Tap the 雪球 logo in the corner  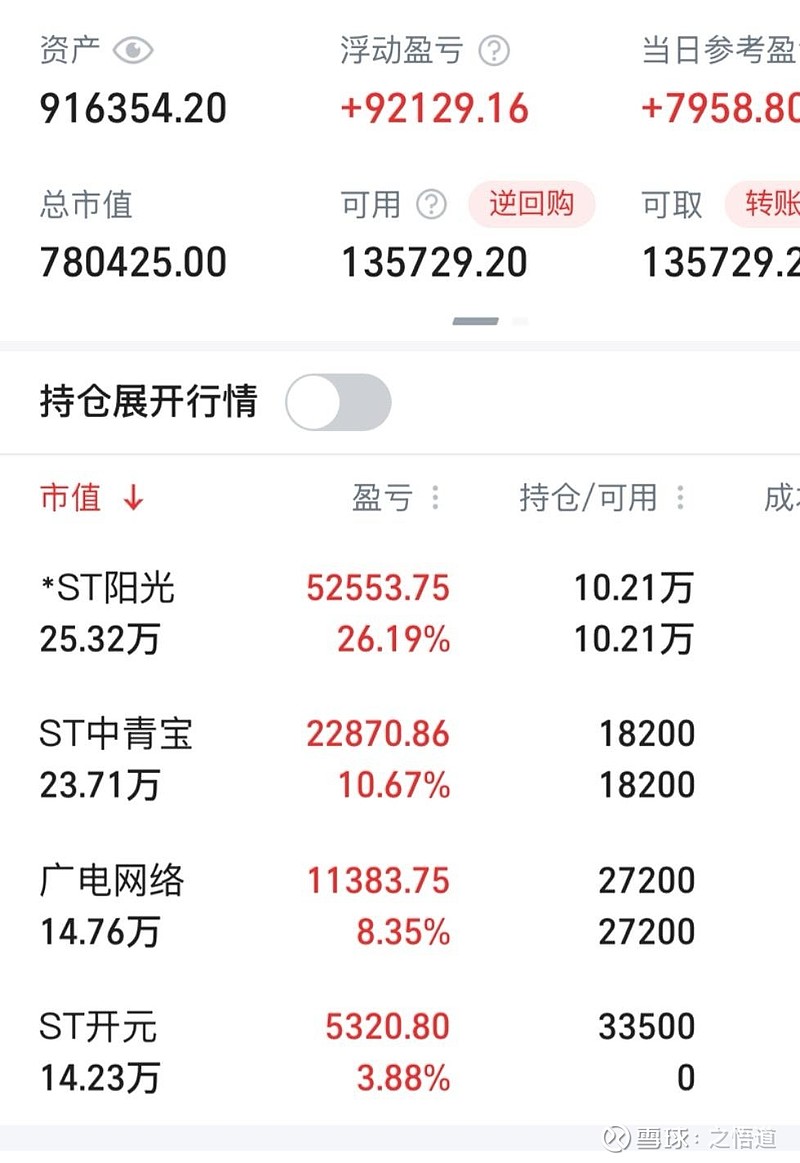coord(616,1136)
